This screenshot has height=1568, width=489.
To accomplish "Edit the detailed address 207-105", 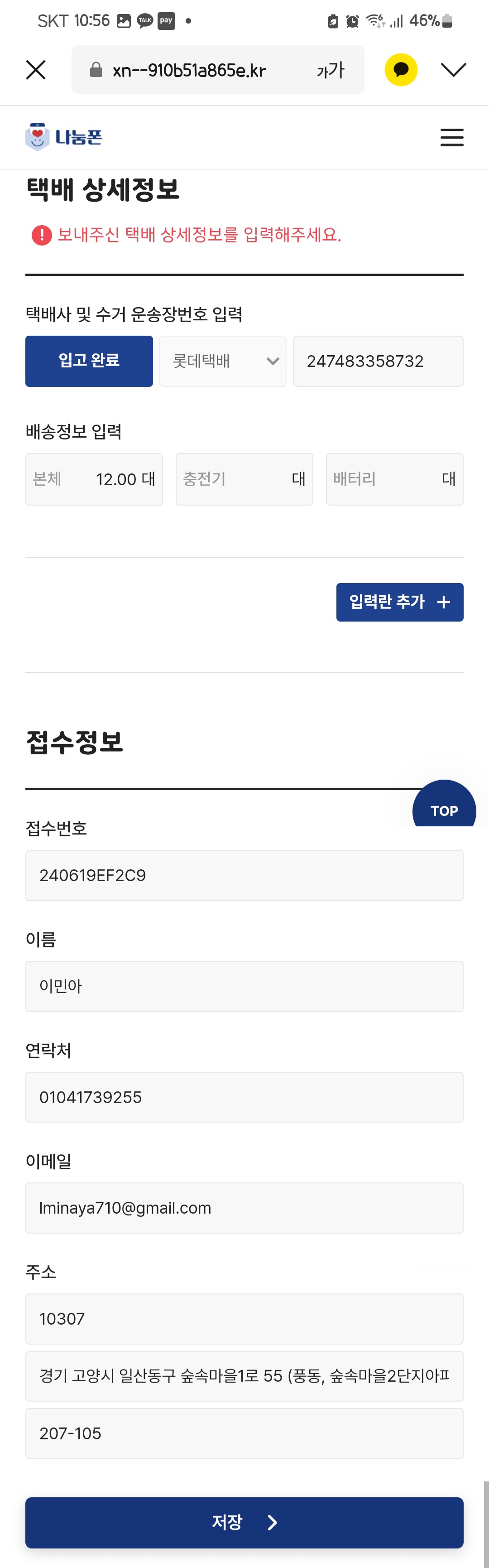I will click(x=244, y=1433).
